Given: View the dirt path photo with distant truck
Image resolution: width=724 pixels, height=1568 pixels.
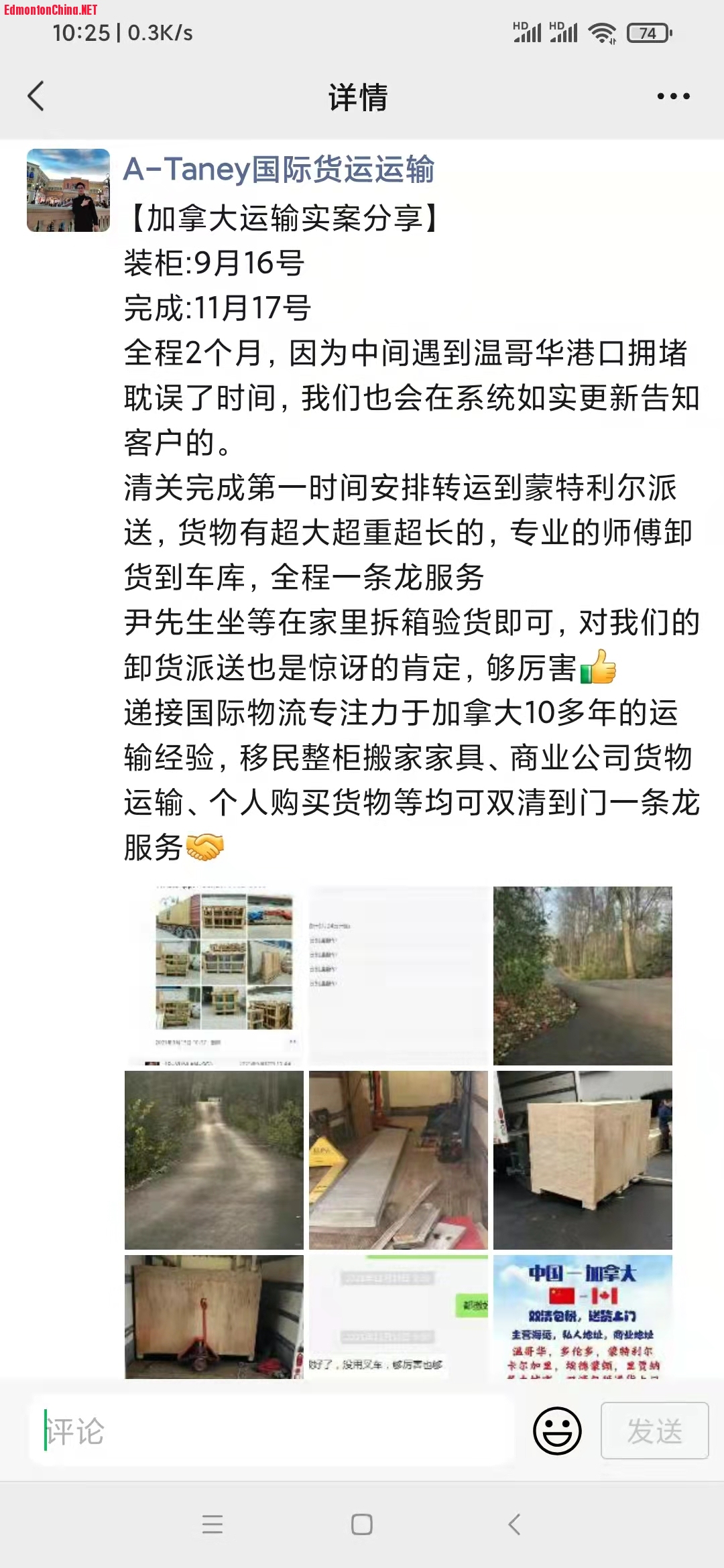Looking at the screenshot, I should (214, 1160).
